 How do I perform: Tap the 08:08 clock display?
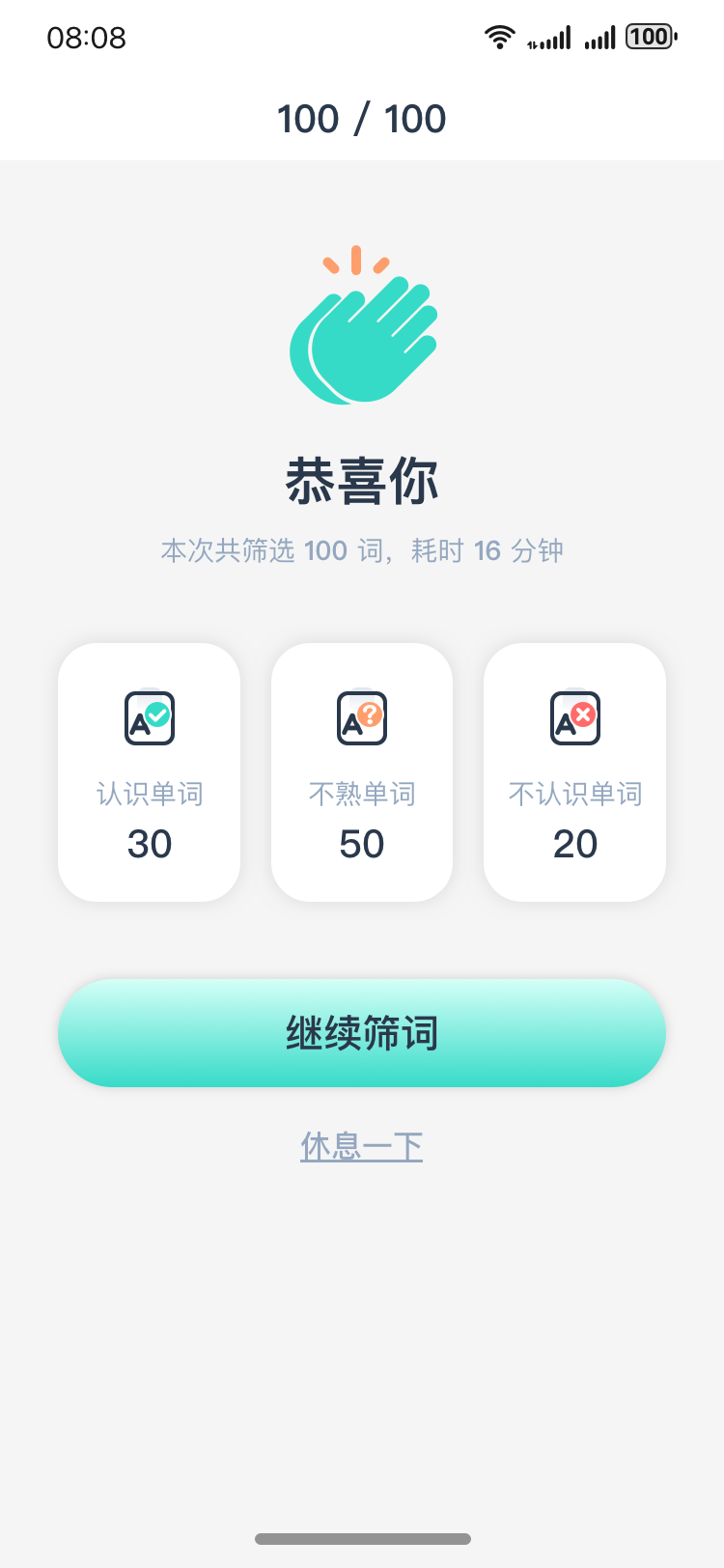pos(87,38)
